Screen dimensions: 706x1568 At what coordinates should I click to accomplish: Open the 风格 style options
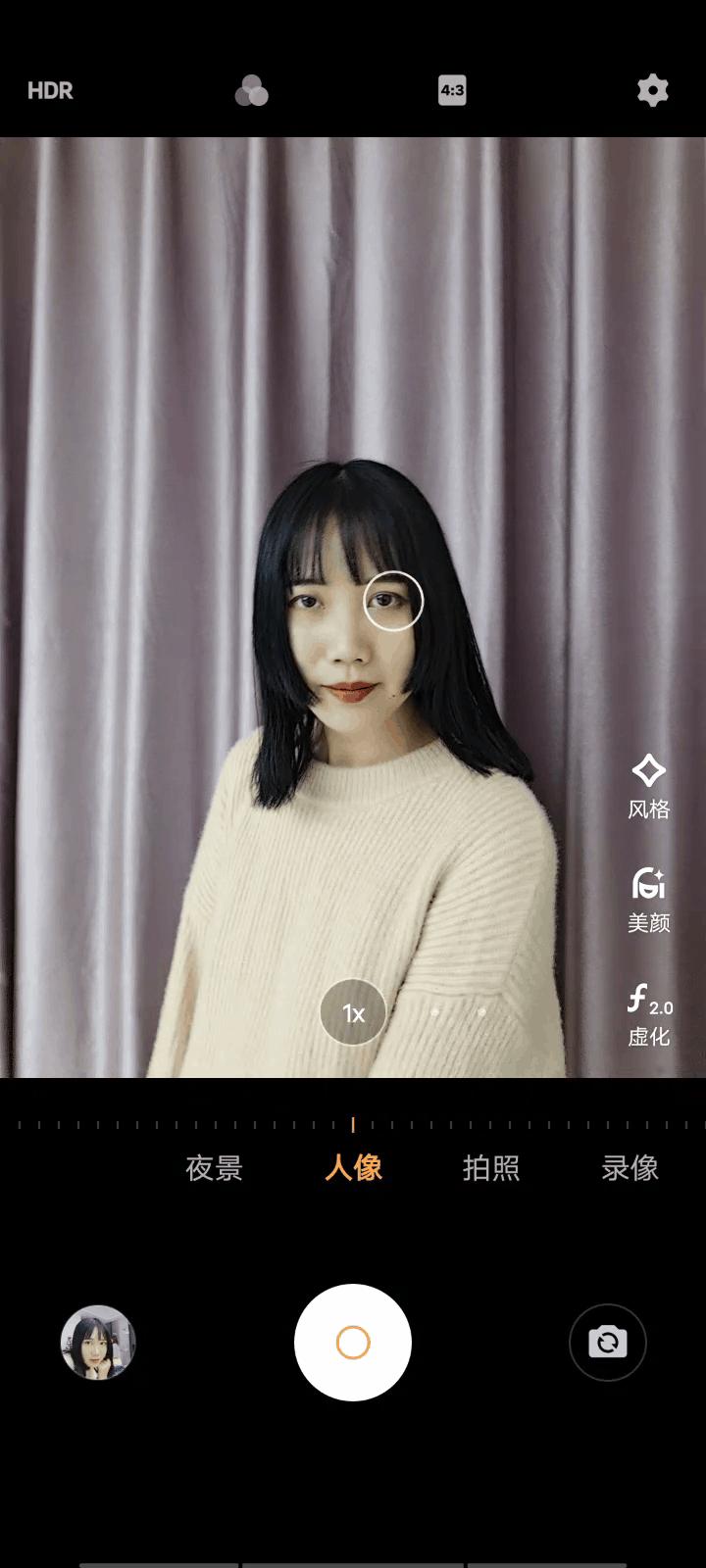tap(648, 786)
